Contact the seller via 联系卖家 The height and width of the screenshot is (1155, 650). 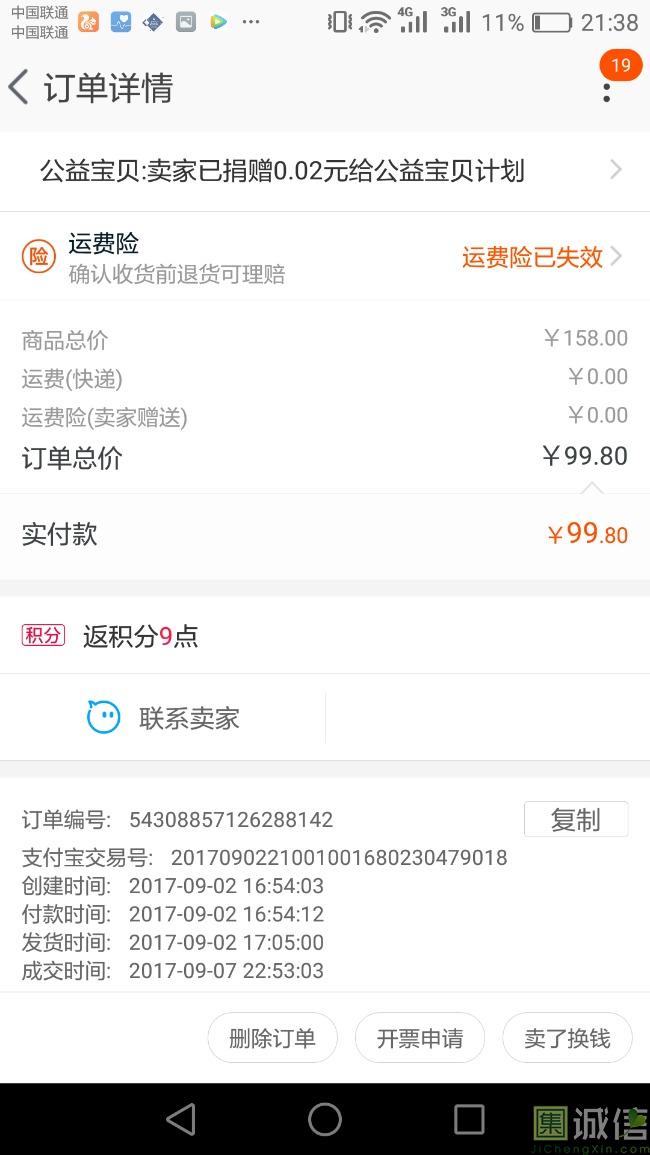(x=163, y=717)
